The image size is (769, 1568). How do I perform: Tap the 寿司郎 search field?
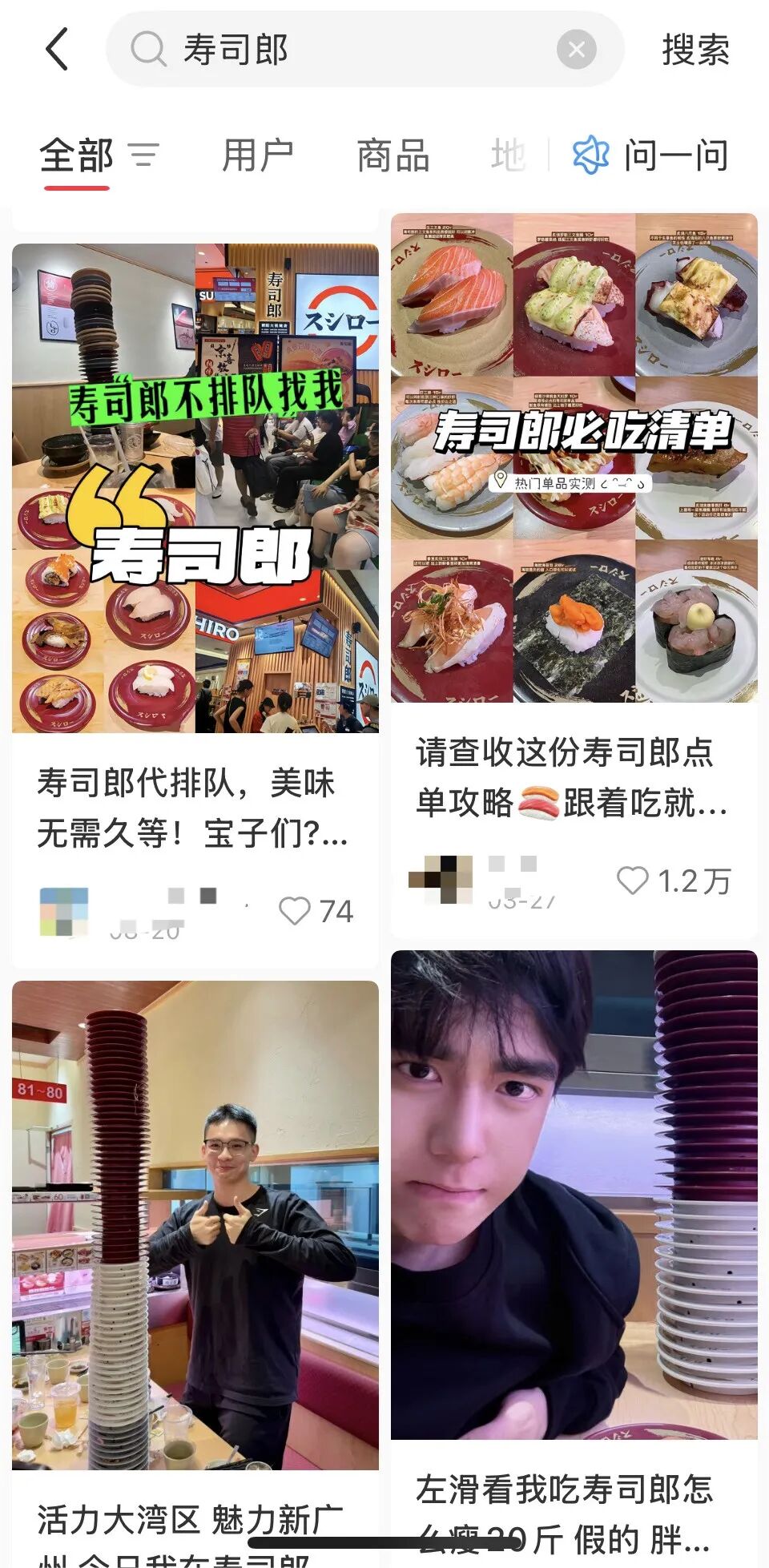point(336,50)
